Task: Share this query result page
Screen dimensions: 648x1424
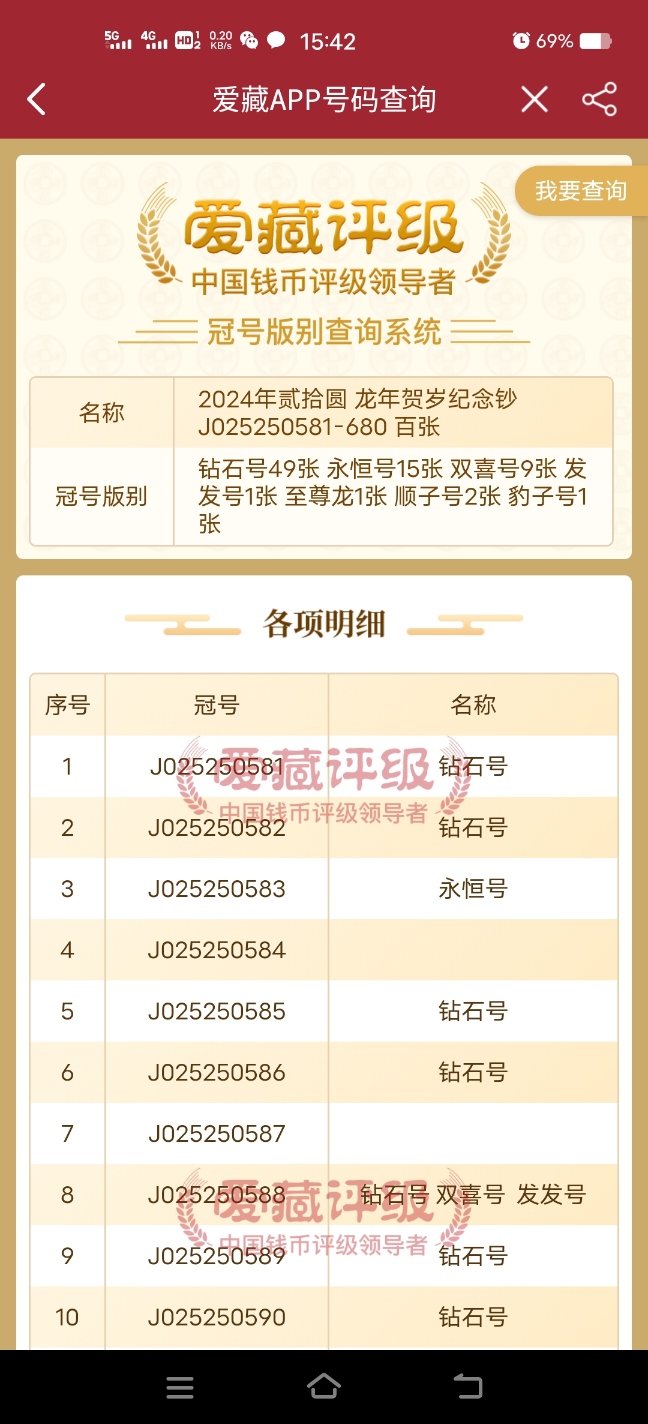Action: 599,99
